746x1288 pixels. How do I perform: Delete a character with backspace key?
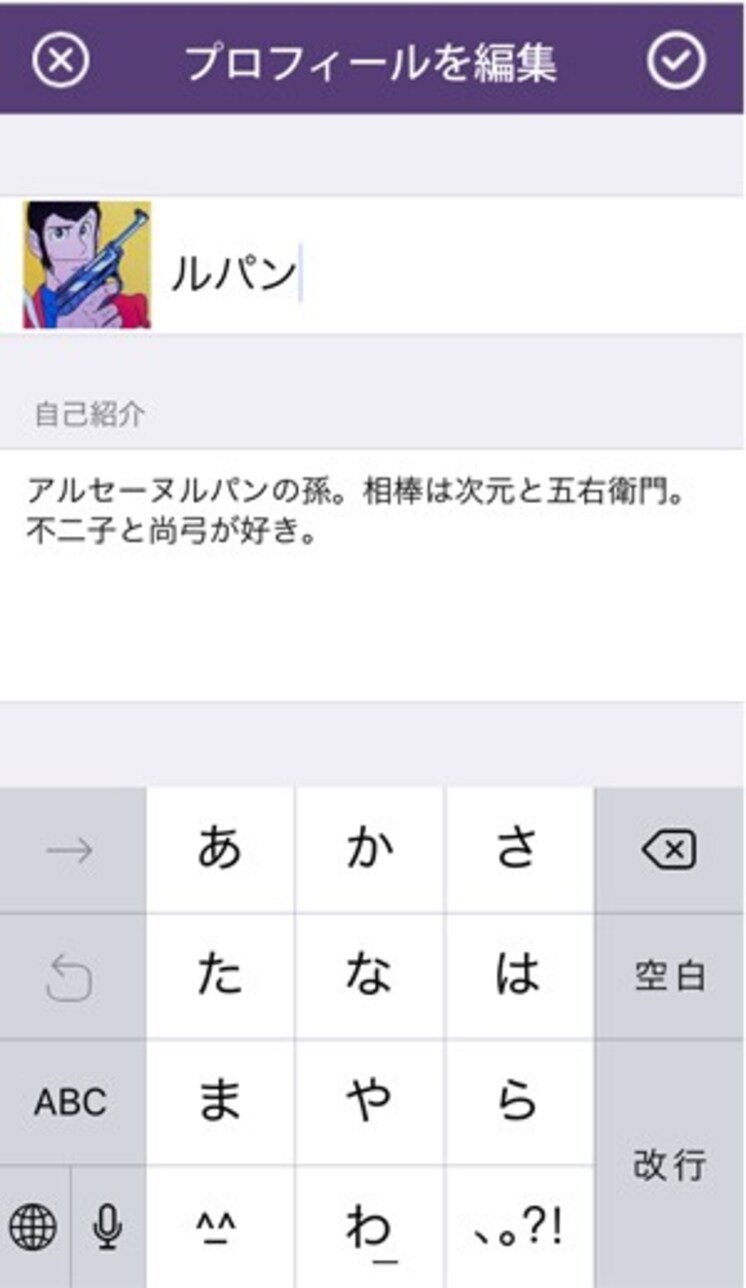668,851
